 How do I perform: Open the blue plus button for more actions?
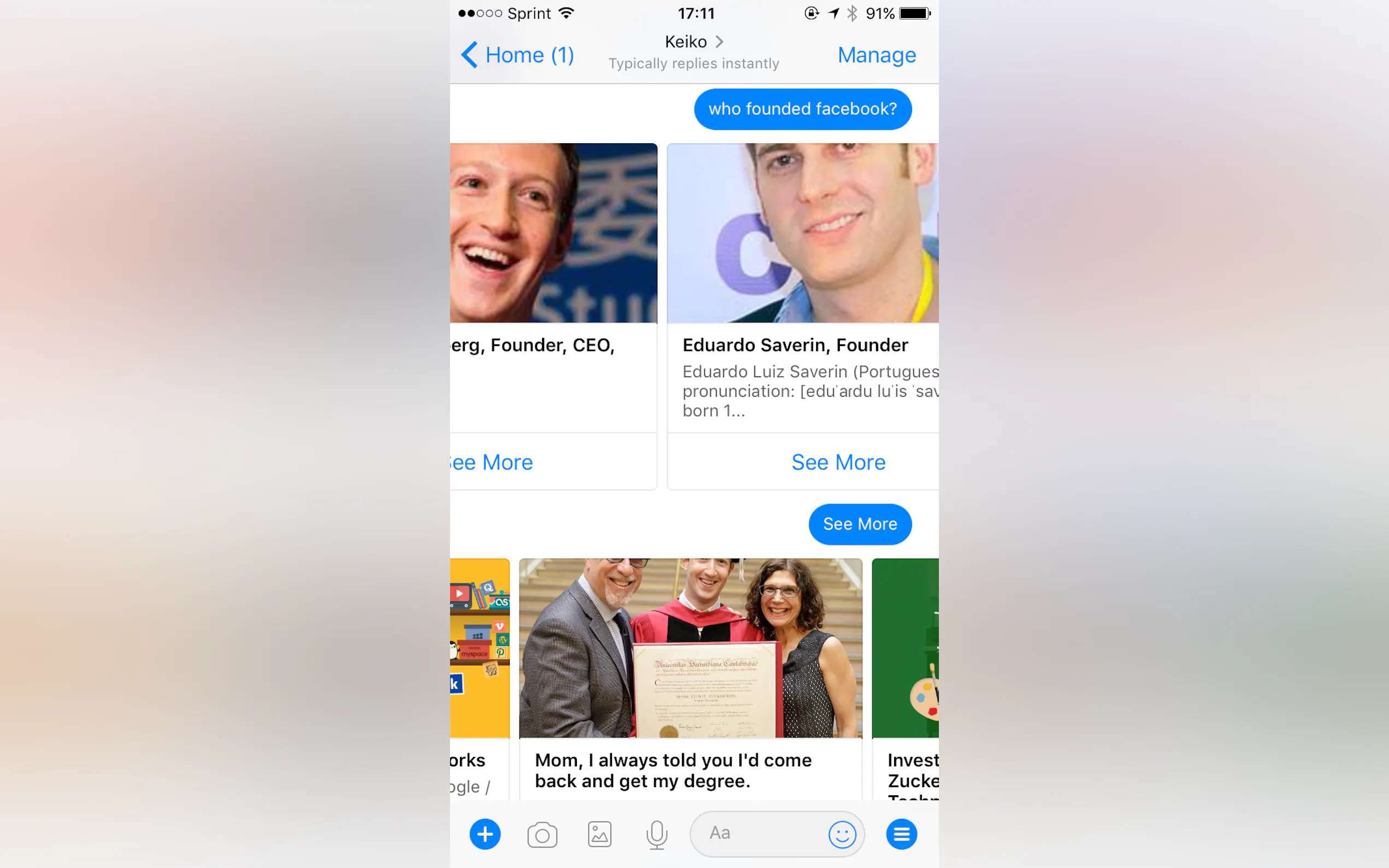[485, 834]
